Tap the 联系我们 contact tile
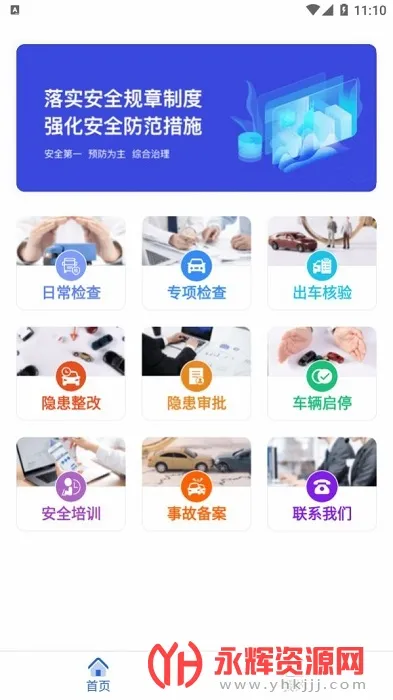 (322, 483)
